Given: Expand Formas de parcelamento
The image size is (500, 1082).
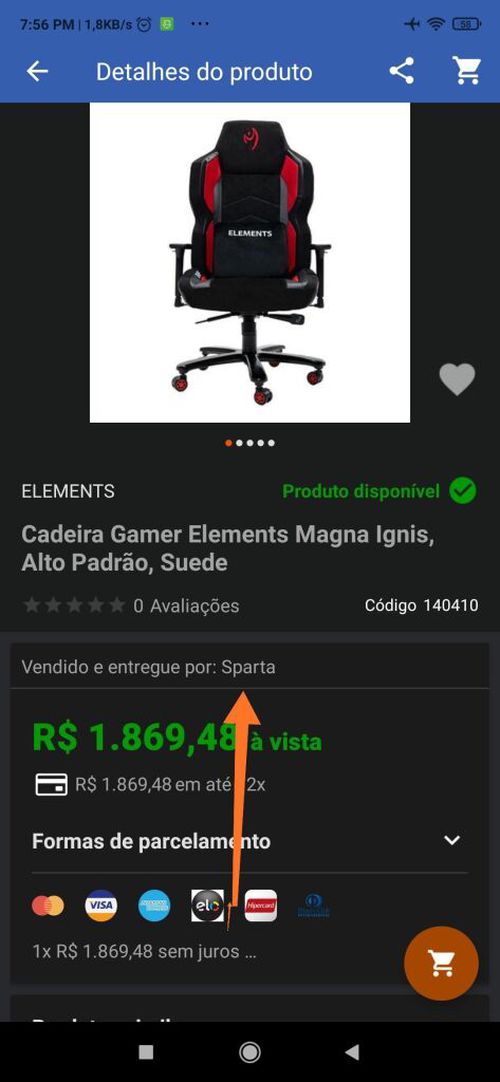Looking at the screenshot, I should tap(250, 840).
